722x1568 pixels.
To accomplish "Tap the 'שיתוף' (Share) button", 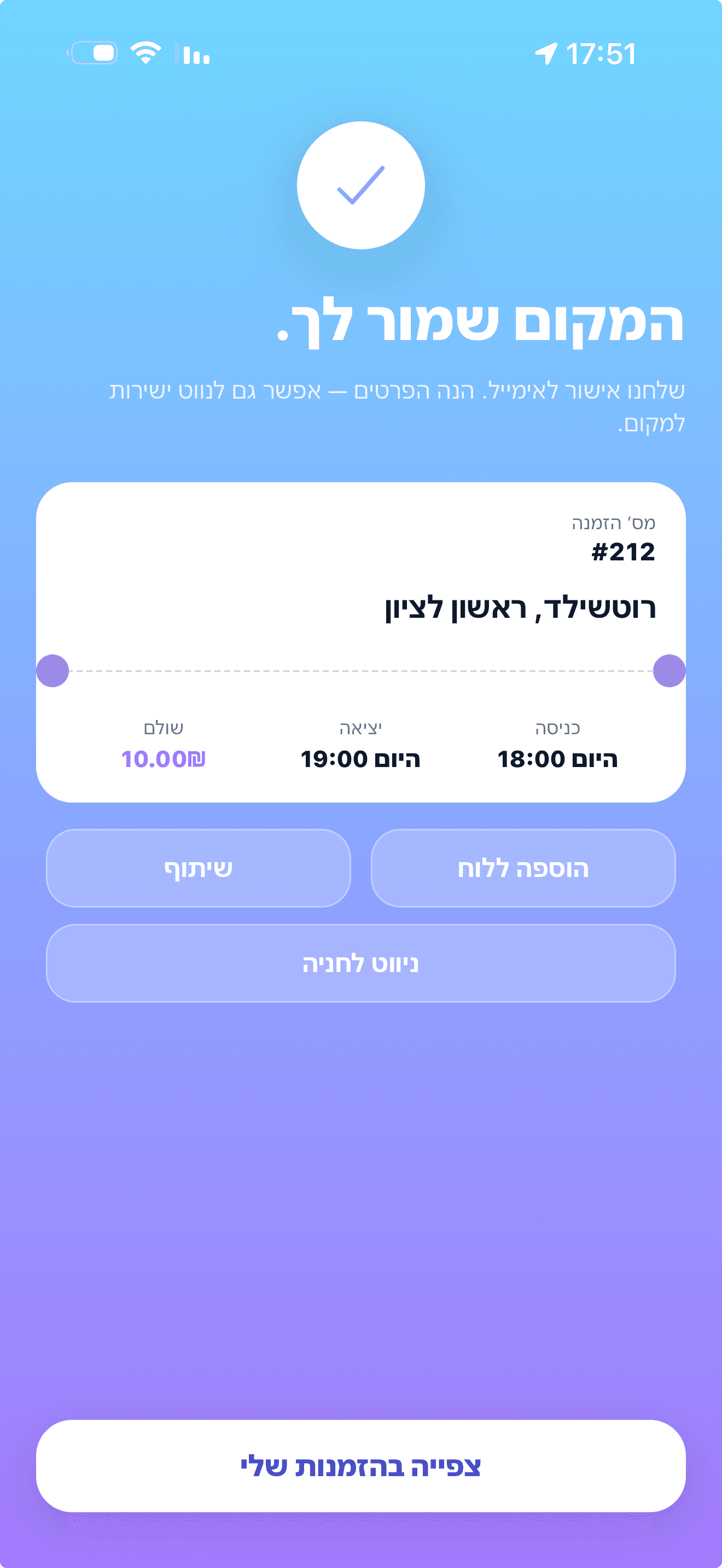I will pos(198,869).
